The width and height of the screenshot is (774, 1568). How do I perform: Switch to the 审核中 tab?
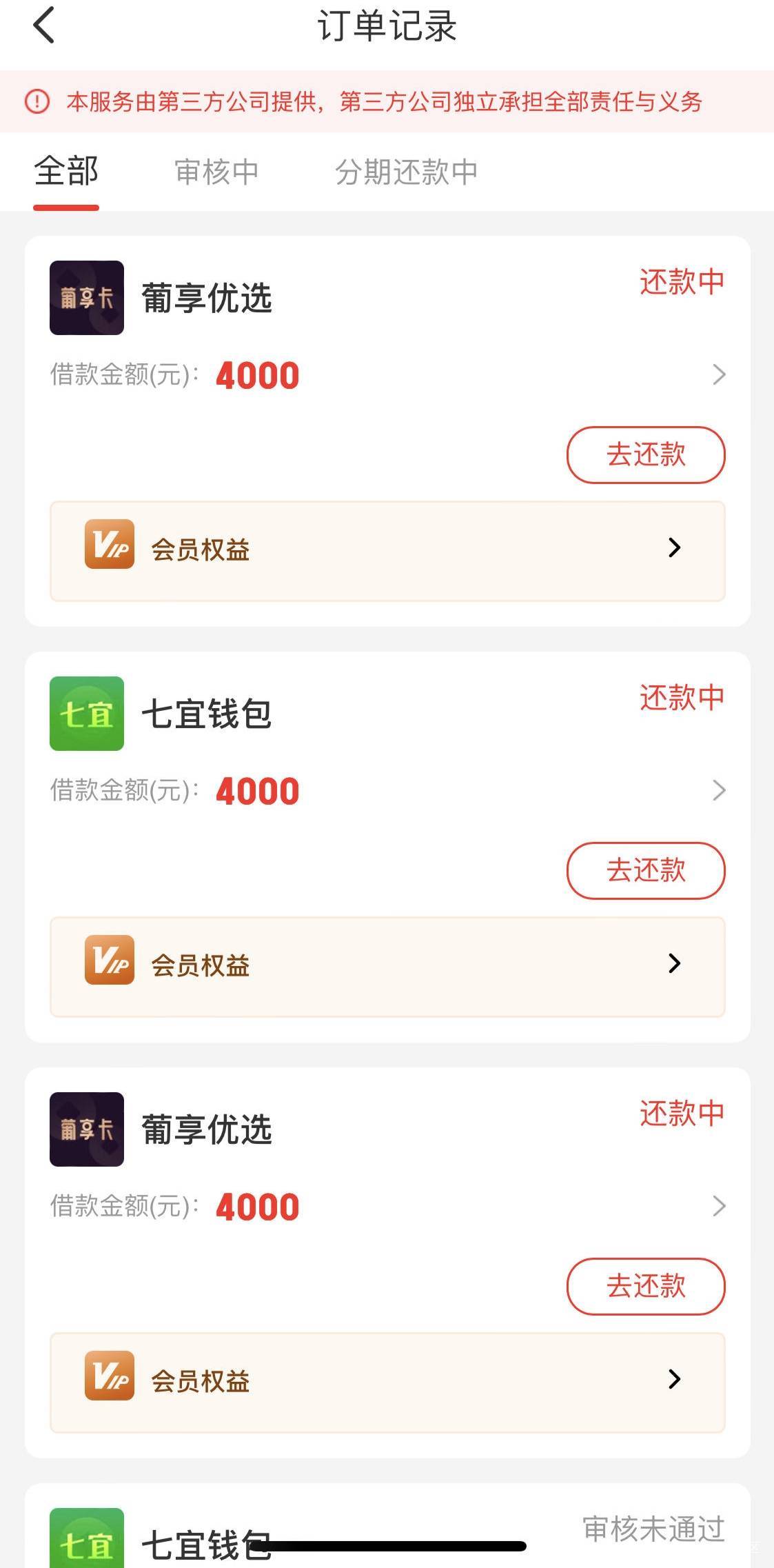216,172
